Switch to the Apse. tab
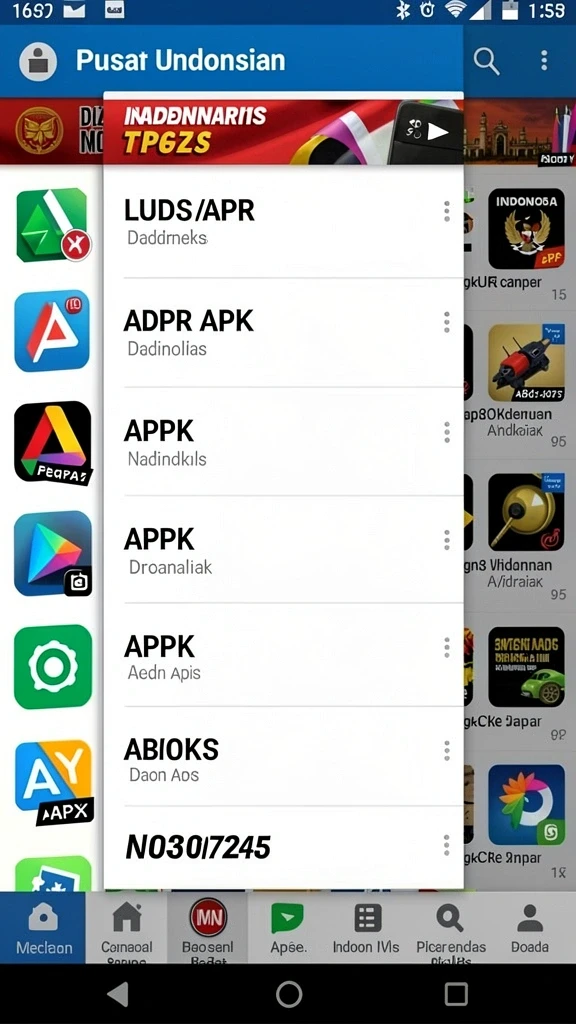This screenshot has width=576, height=1024. click(x=288, y=927)
